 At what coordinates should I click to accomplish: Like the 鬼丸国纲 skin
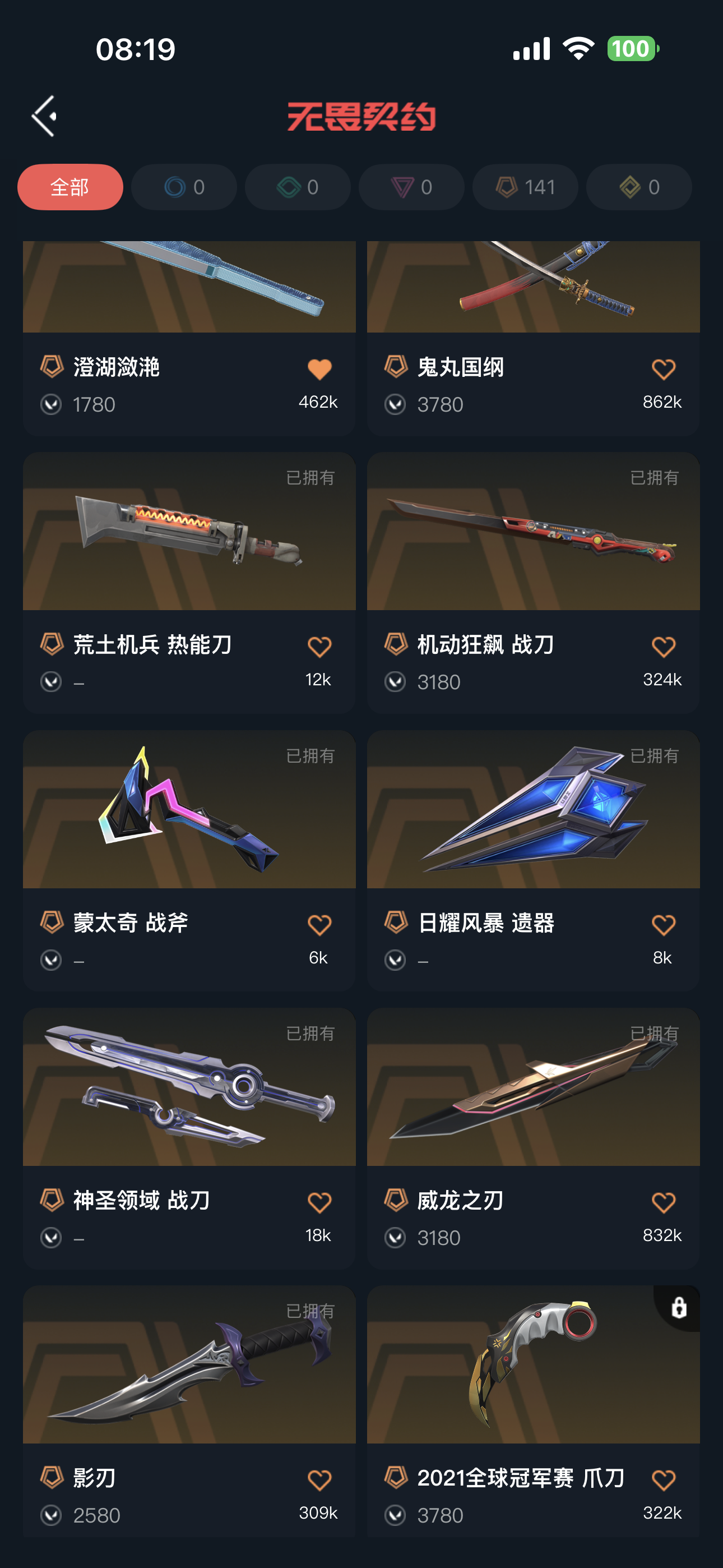click(x=664, y=370)
